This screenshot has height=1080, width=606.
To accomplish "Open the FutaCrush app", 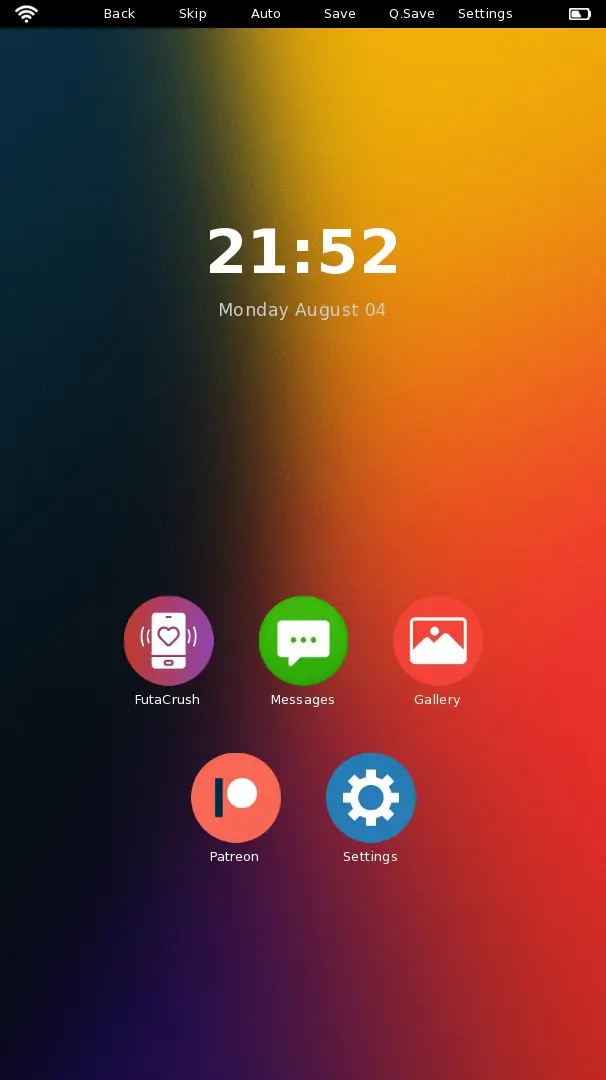I will pos(168,640).
